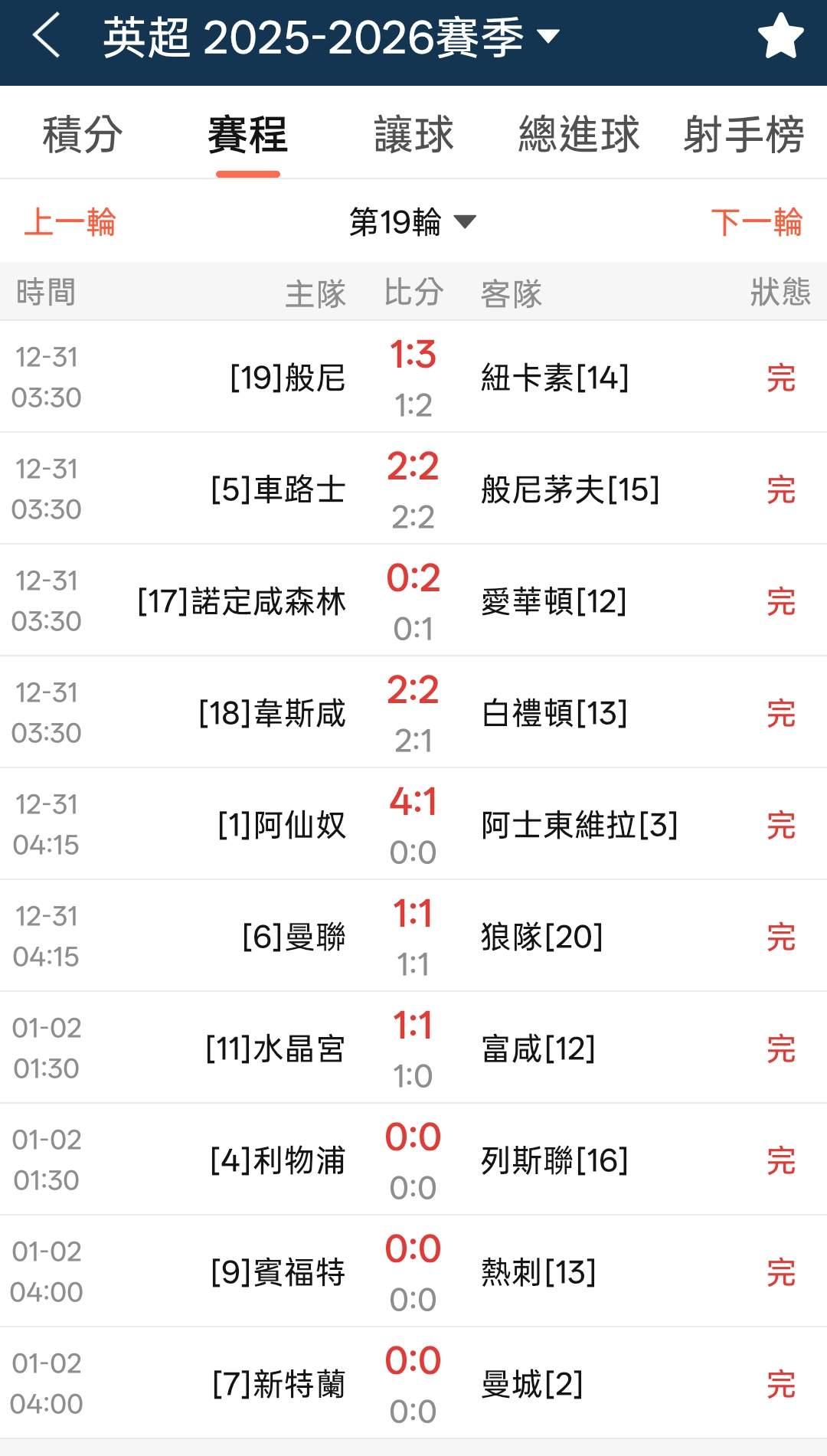
Task: Open the 曼聯 vs 狼隊 match
Action: 413,936
